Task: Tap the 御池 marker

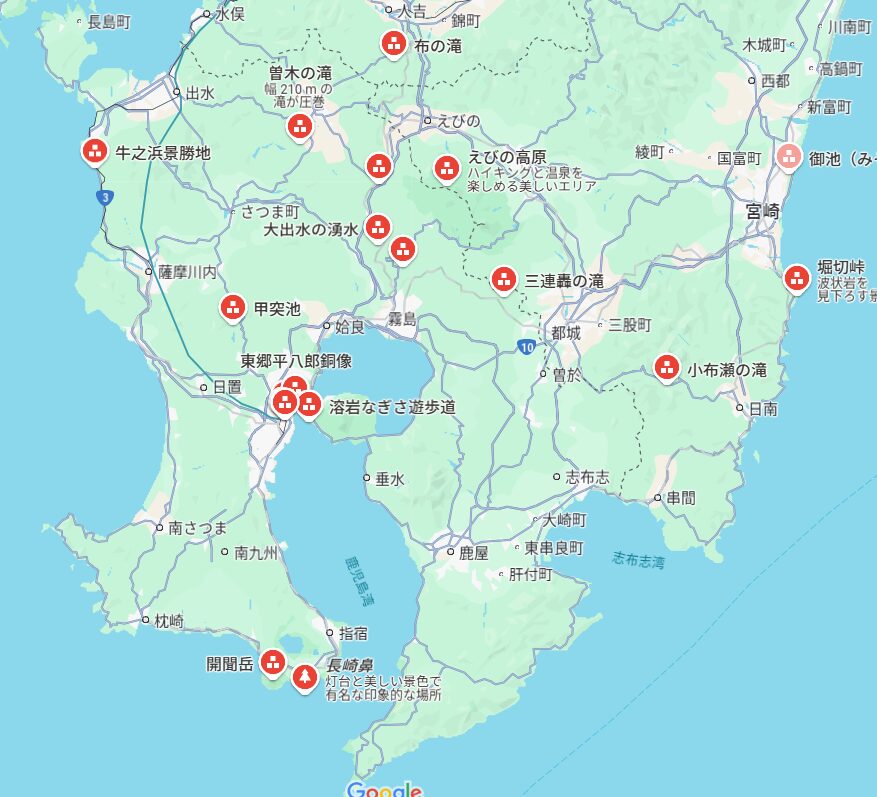Action: pos(789,156)
